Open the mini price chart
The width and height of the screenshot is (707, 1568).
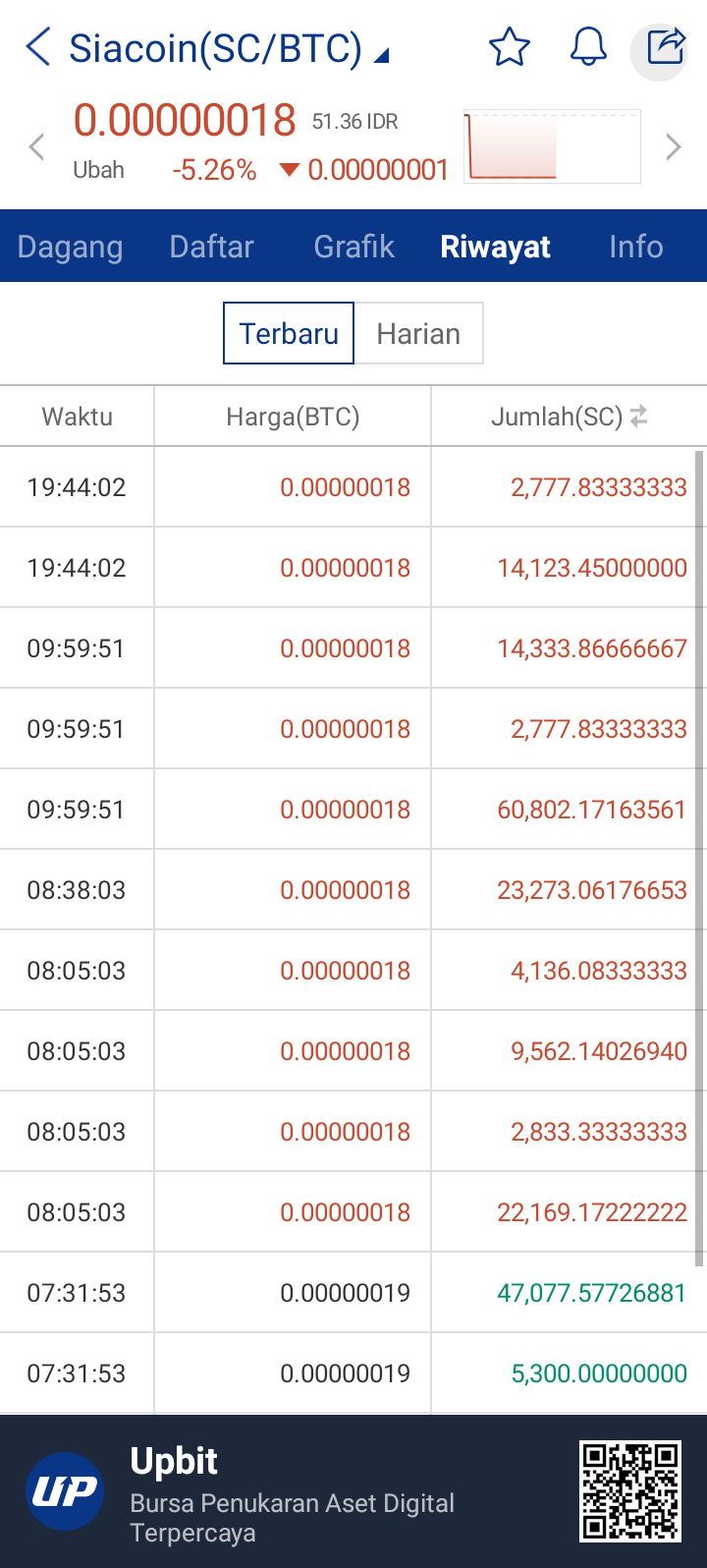[552, 146]
